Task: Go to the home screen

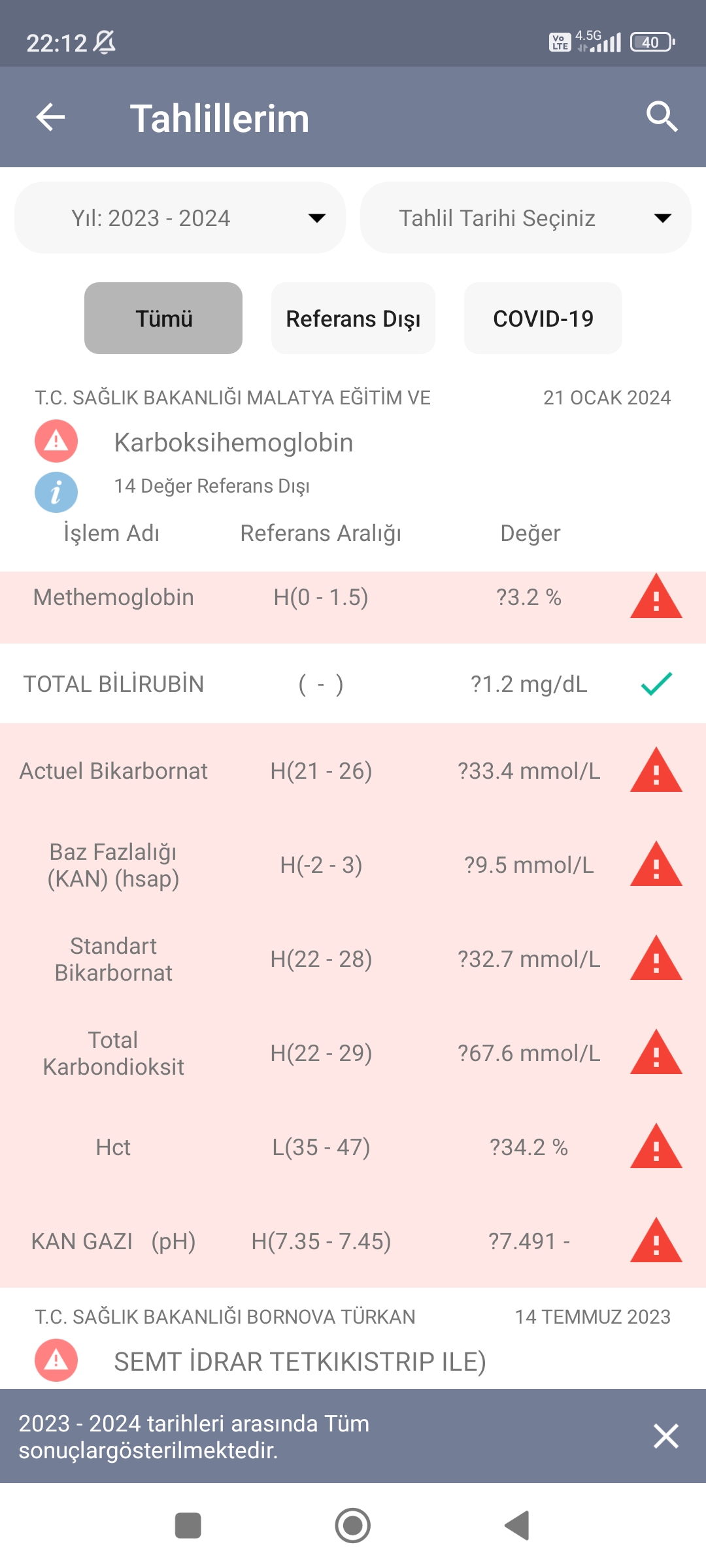Action: point(353,1526)
